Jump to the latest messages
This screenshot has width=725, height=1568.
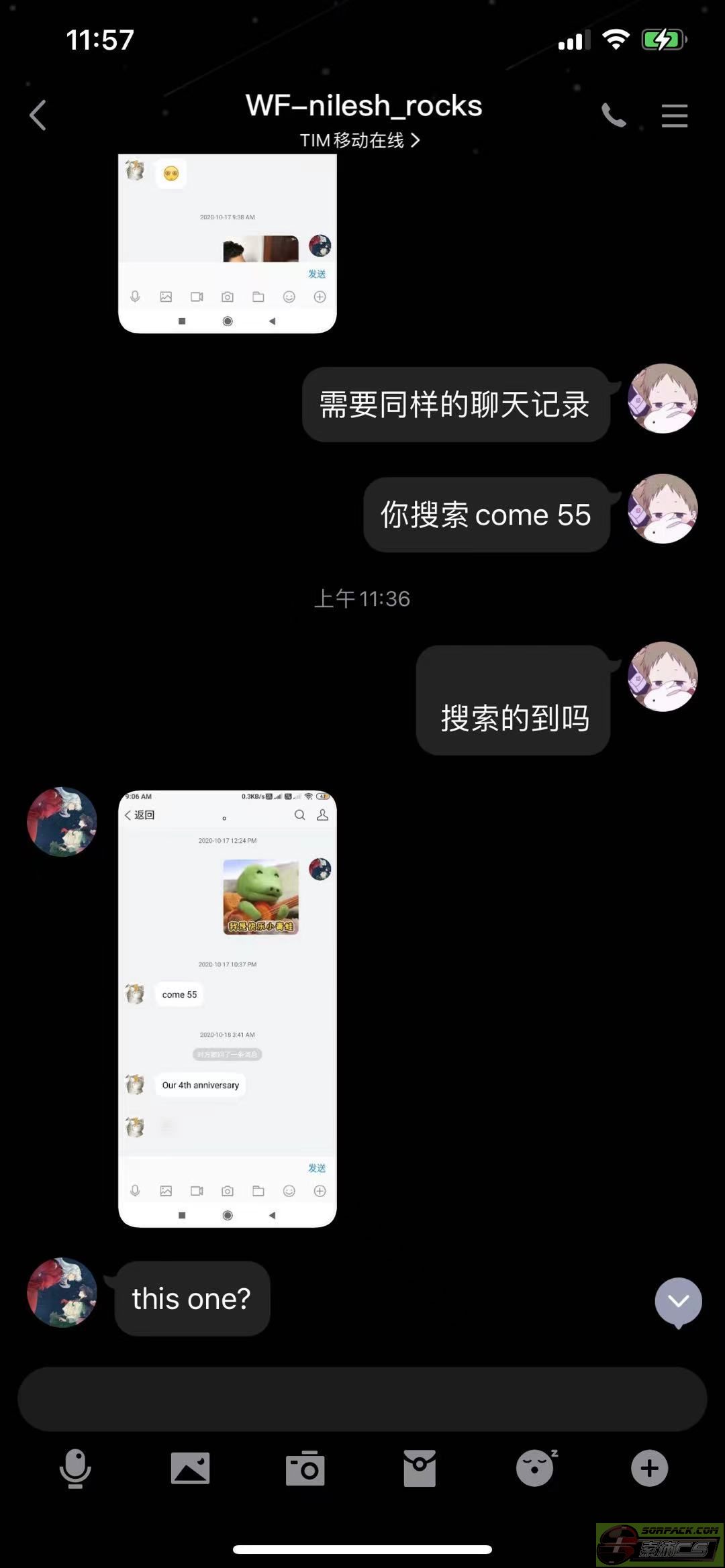click(678, 1301)
